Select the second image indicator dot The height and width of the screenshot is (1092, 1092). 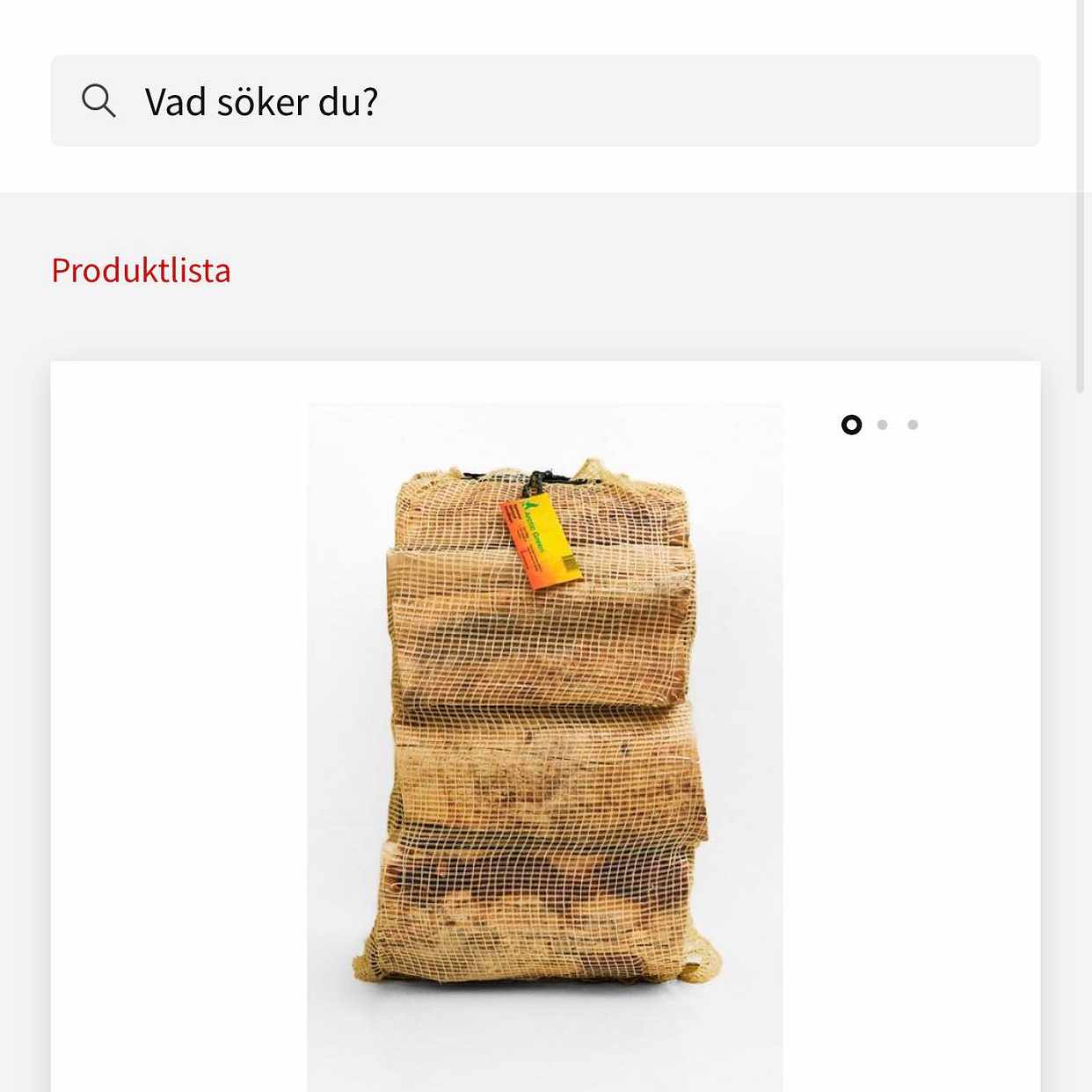coord(882,425)
